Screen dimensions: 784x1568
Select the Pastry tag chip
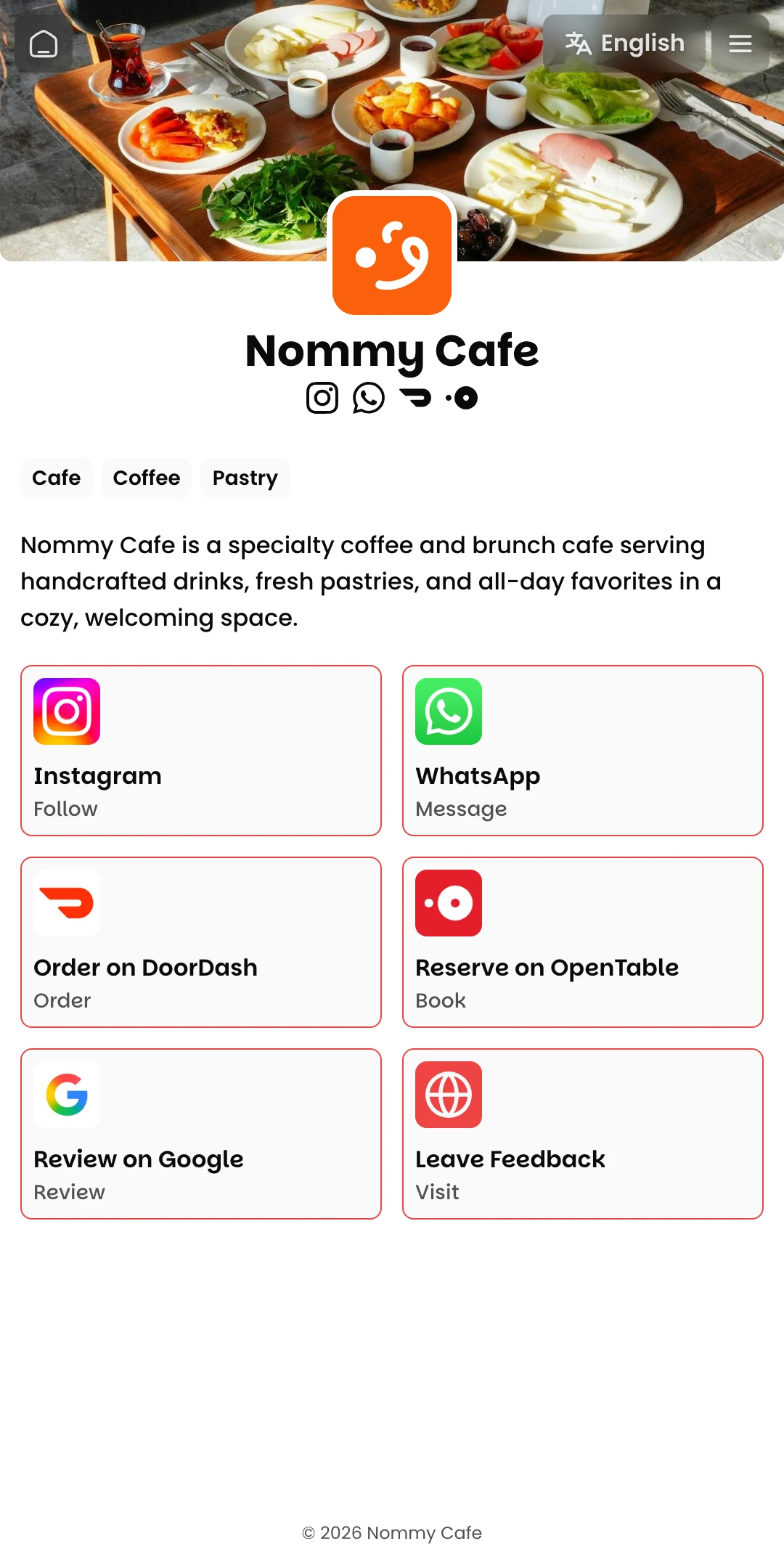[x=245, y=478]
